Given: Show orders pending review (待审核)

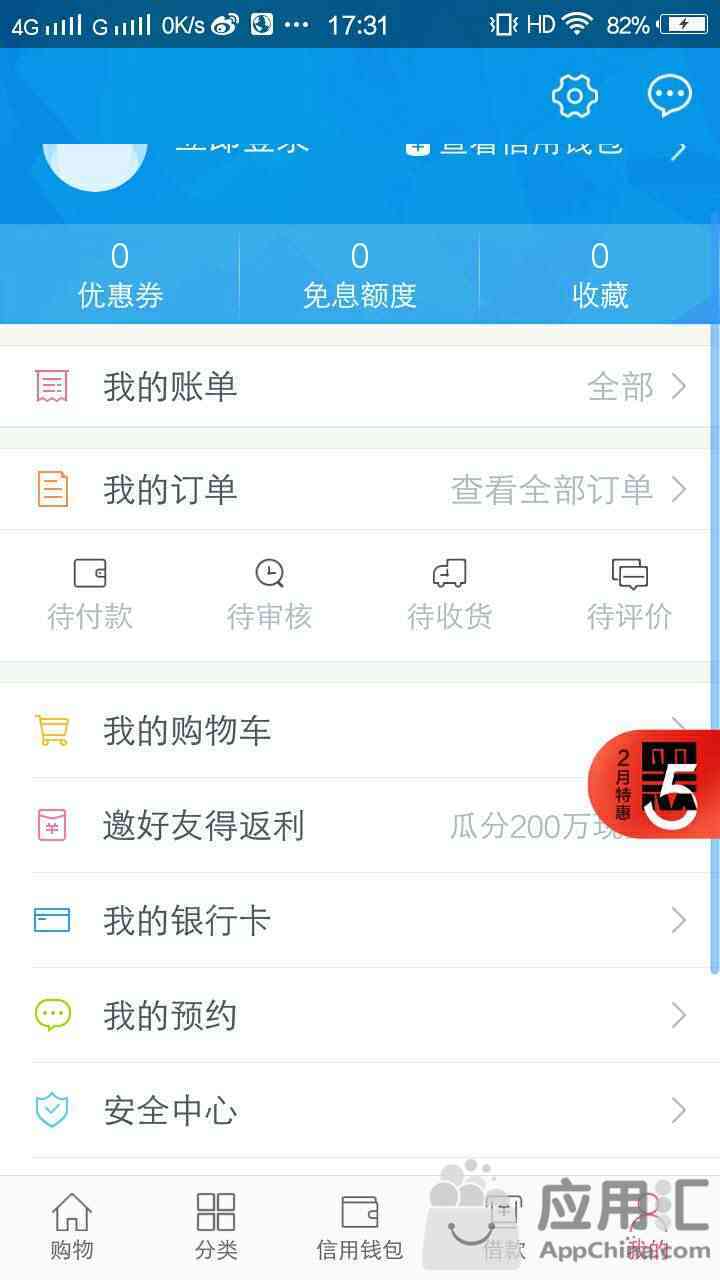Looking at the screenshot, I should click(270, 594).
